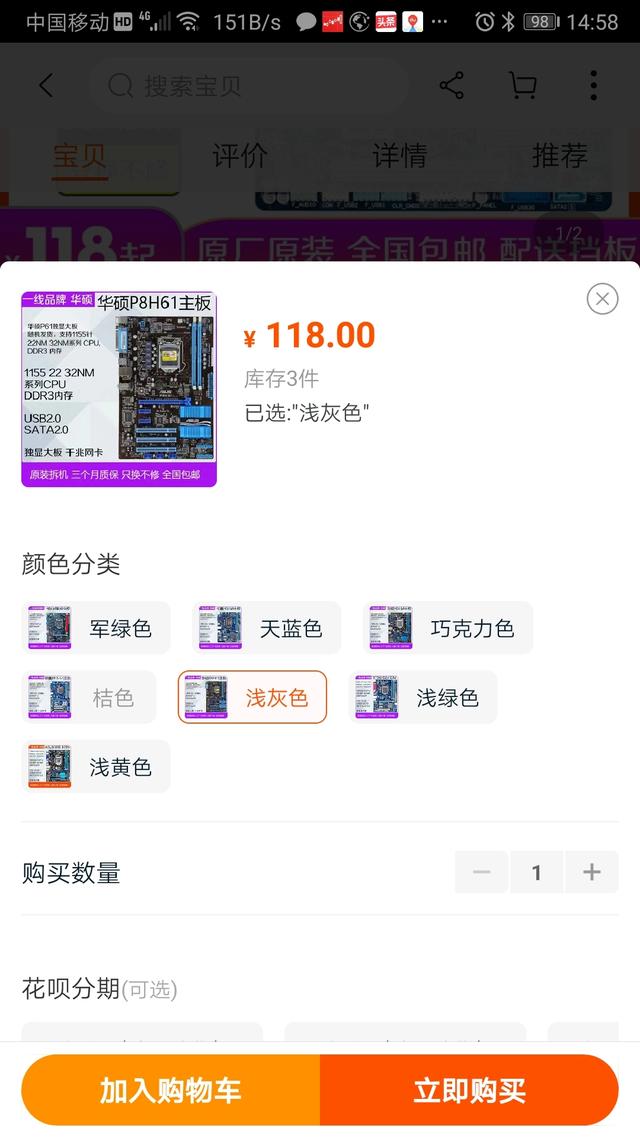Close the product options sheet
The width and height of the screenshot is (640, 1138).
pos(602,298)
